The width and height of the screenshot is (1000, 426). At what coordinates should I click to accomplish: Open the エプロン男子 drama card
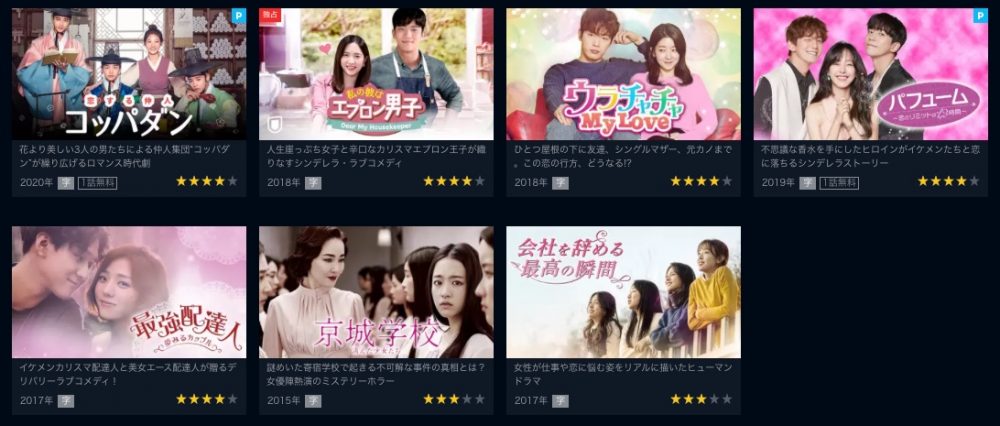(376, 75)
